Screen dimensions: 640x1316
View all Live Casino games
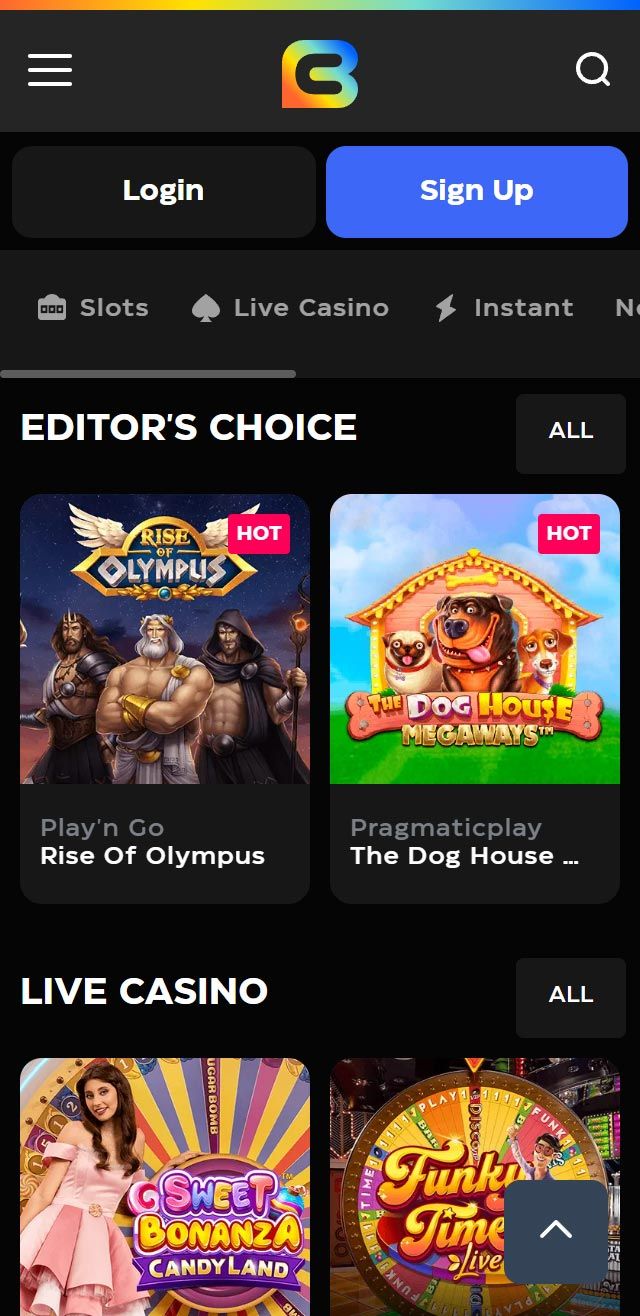pyautogui.click(x=570, y=997)
